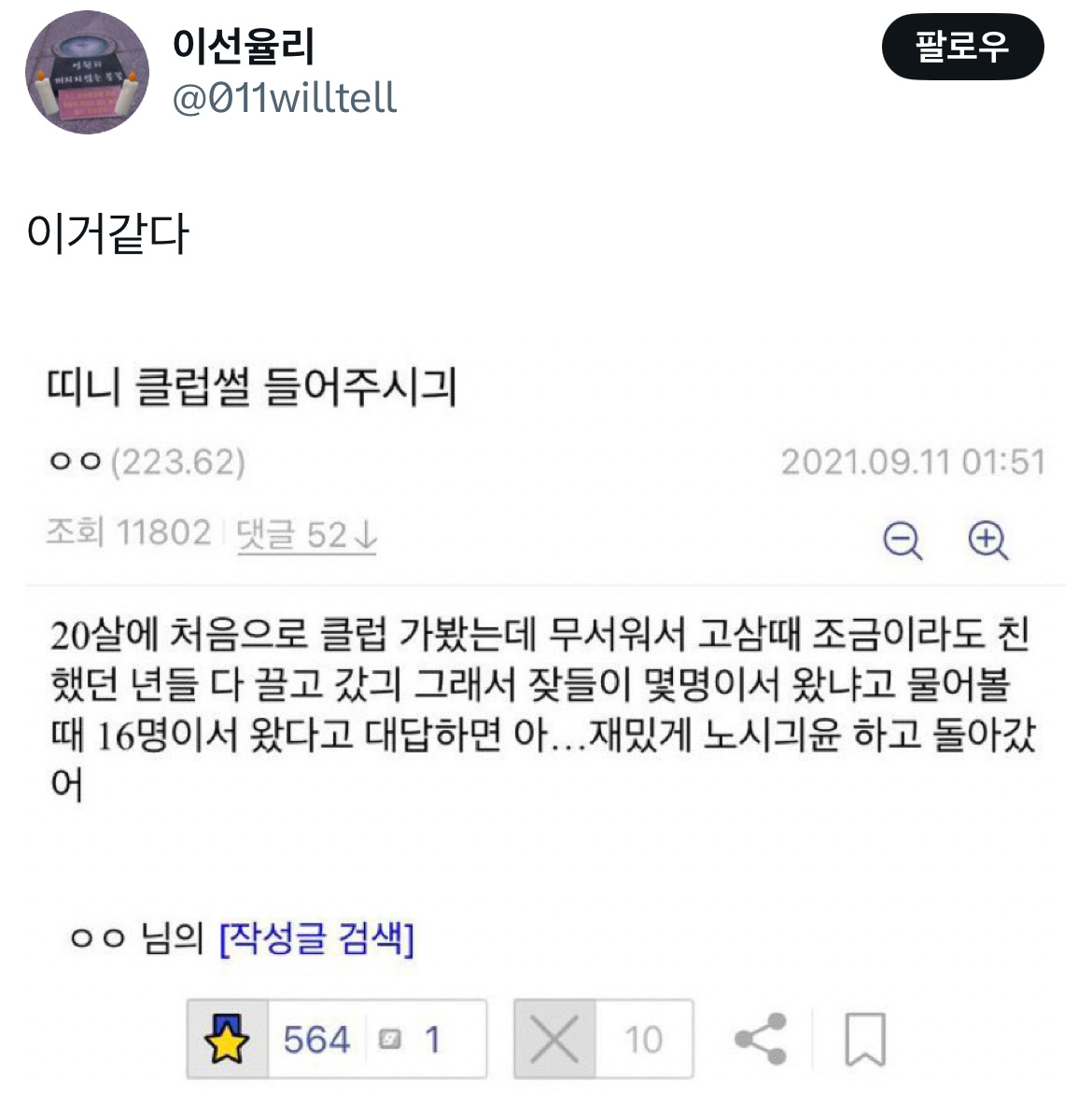This screenshot has width=1092, height=1108.
Task: Open 이선율리's profile avatar
Action: pos(87,73)
